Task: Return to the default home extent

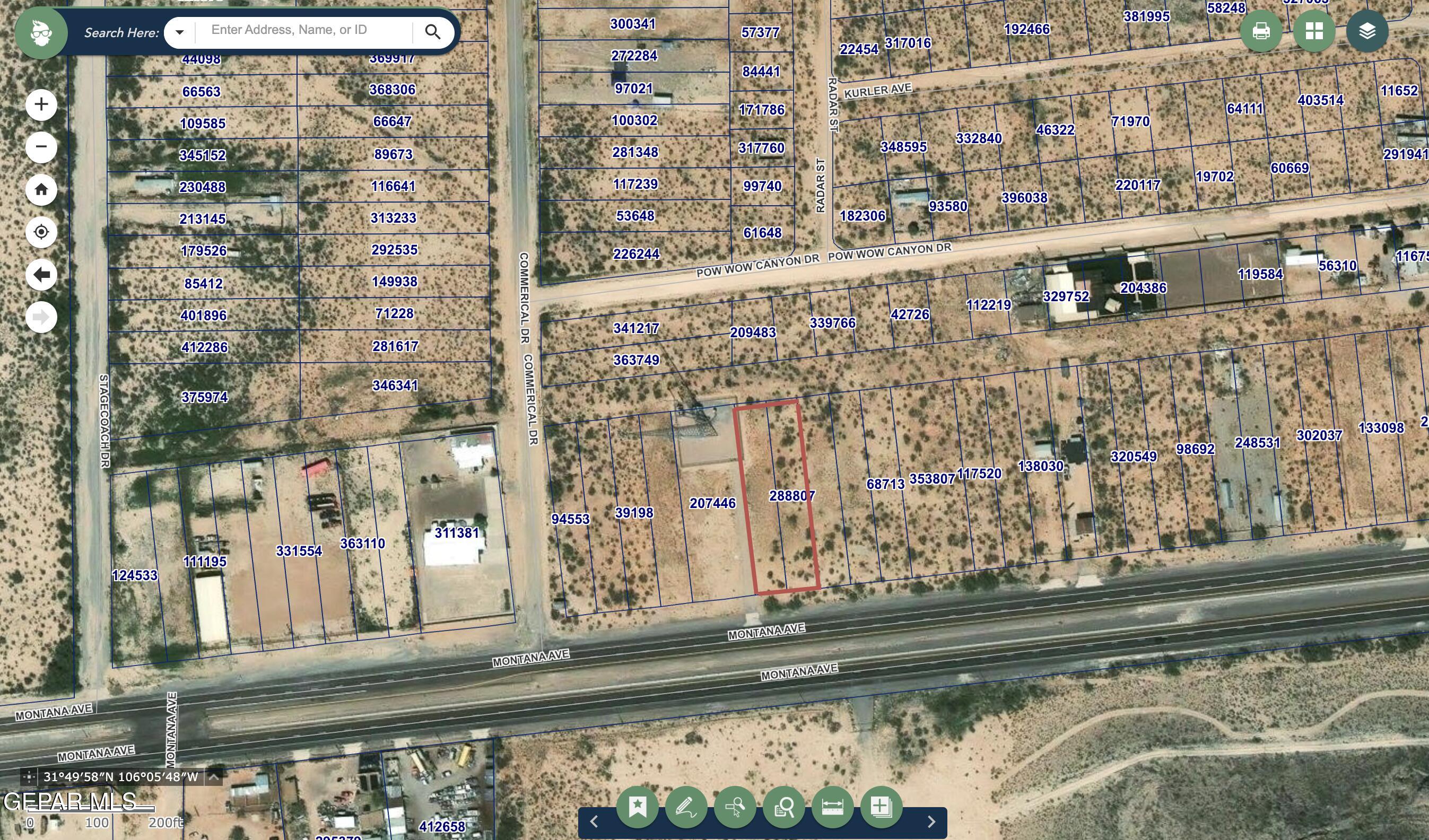Action: (x=41, y=189)
